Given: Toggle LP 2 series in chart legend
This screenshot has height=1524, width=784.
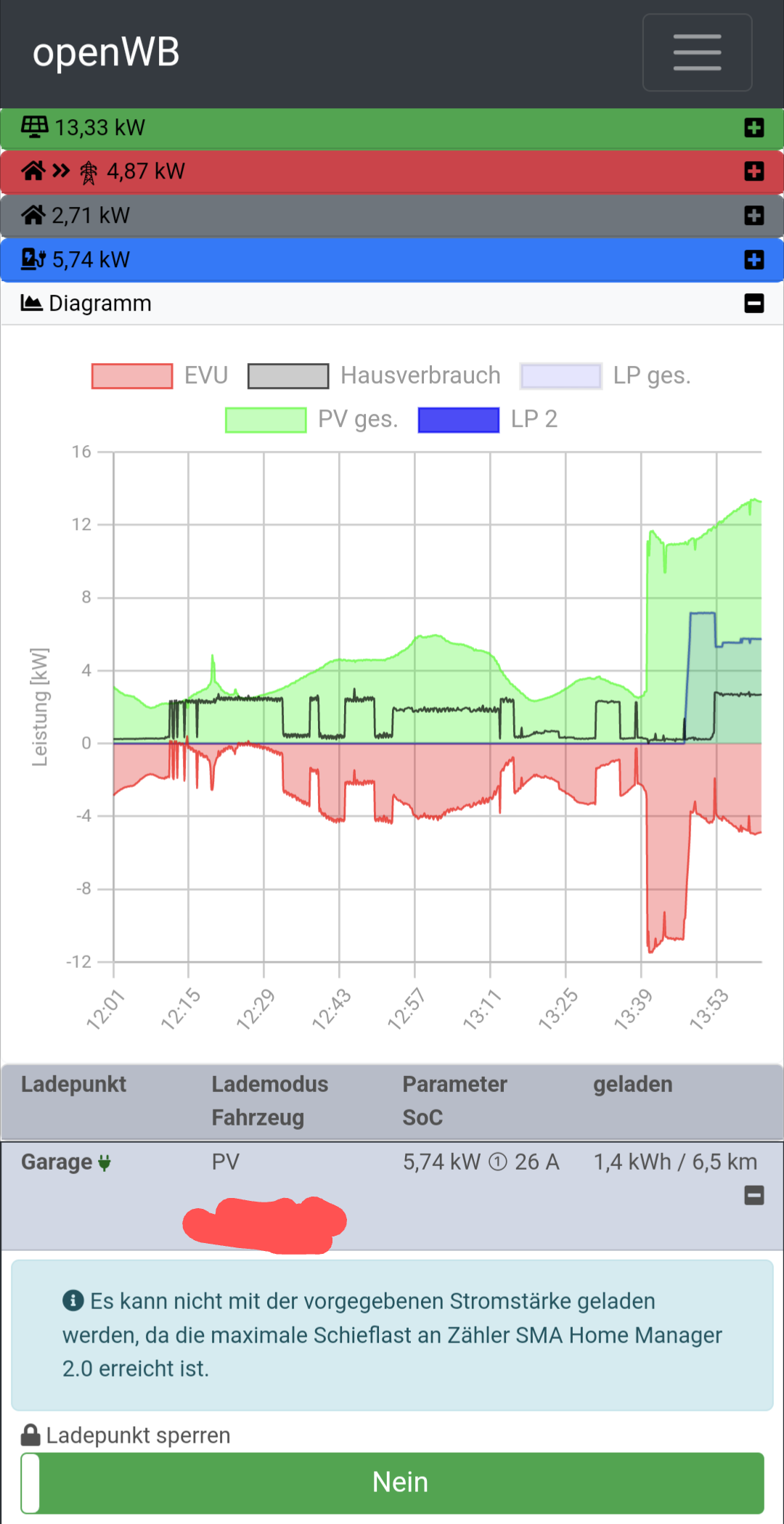Looking at the screenshot, I should [x=488, y=419].
